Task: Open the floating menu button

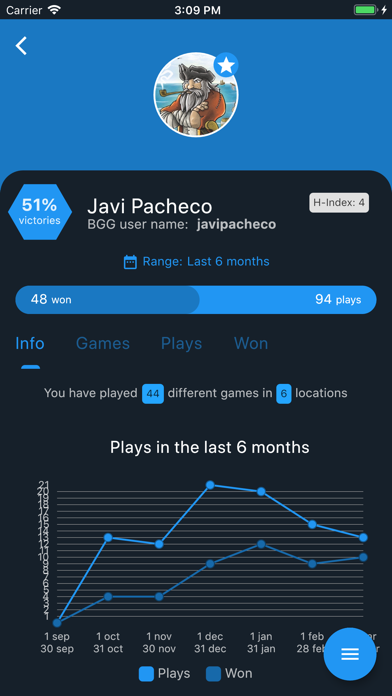Action: click(350, 654)
